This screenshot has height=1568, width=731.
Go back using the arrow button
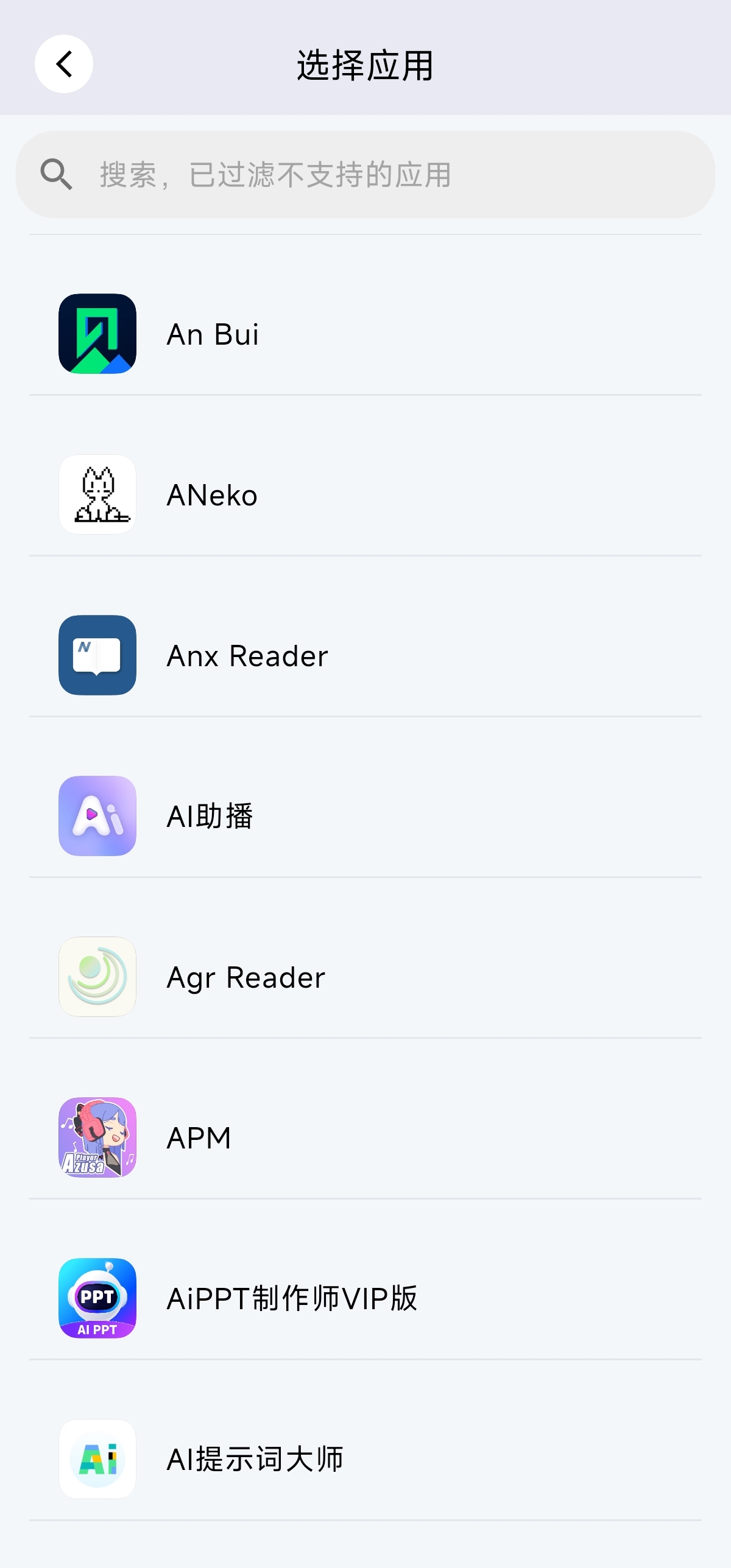(64, 64)
